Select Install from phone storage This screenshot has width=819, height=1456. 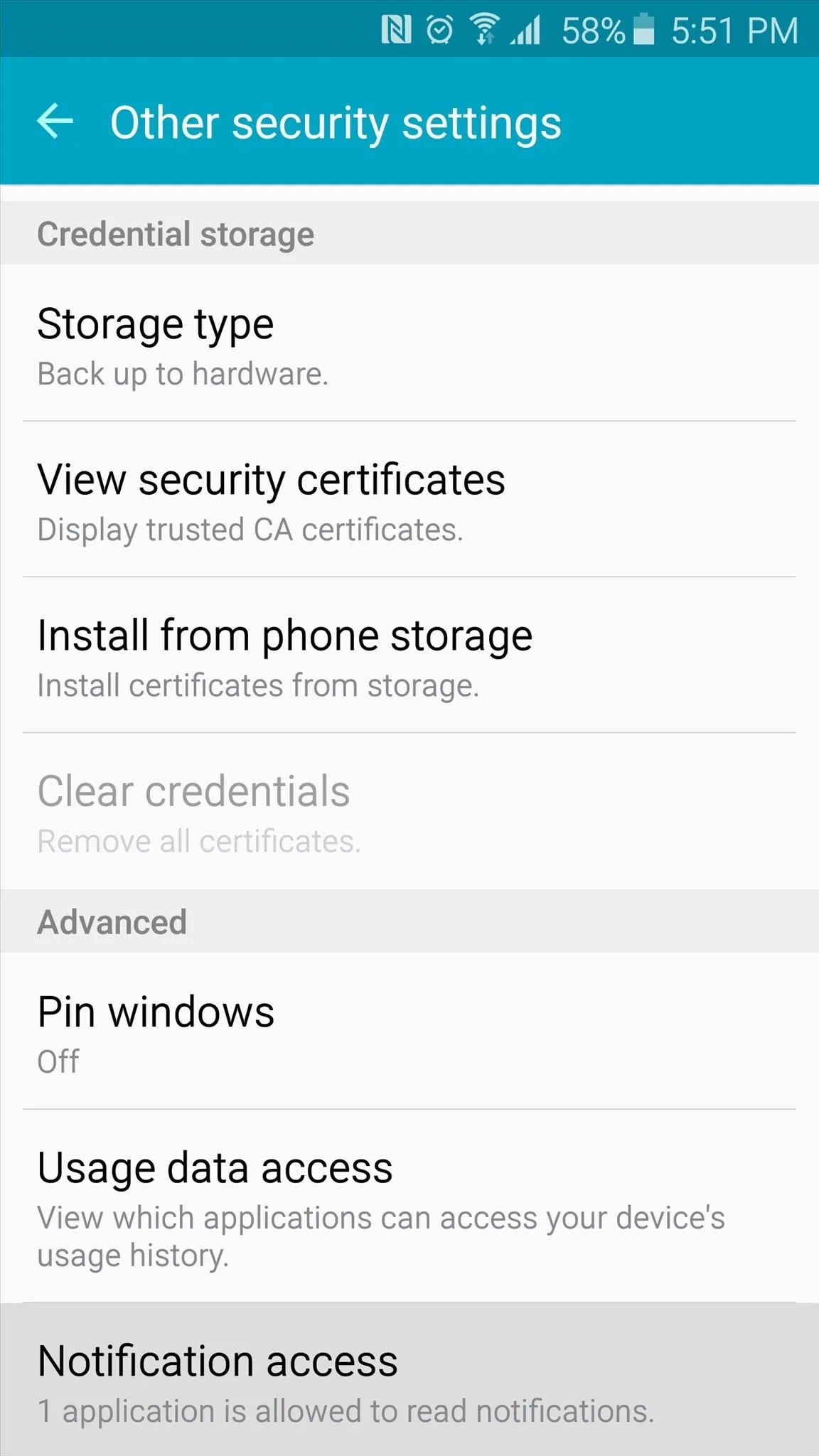(x=409, y=655)
